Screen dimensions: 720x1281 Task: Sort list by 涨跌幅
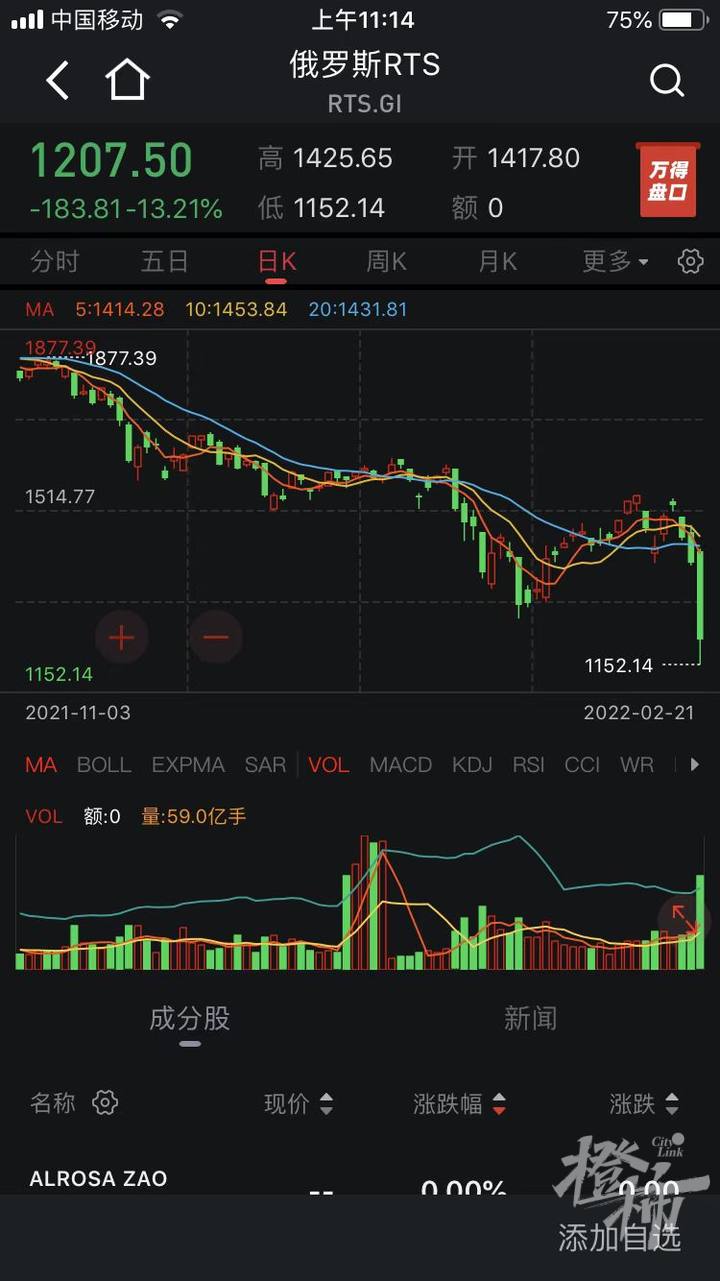coord(459,1104)
